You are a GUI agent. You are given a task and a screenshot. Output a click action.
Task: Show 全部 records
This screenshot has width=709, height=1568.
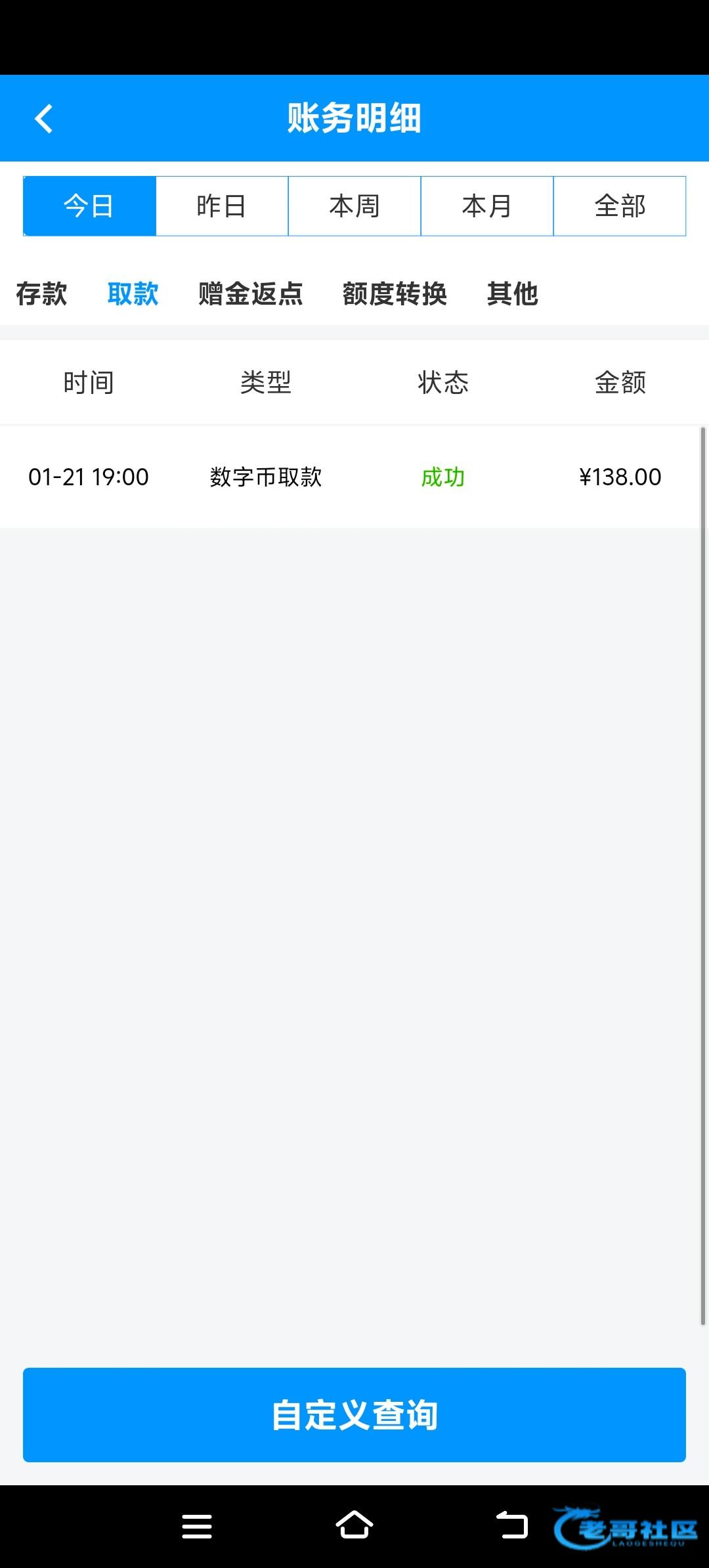point(620,206)
